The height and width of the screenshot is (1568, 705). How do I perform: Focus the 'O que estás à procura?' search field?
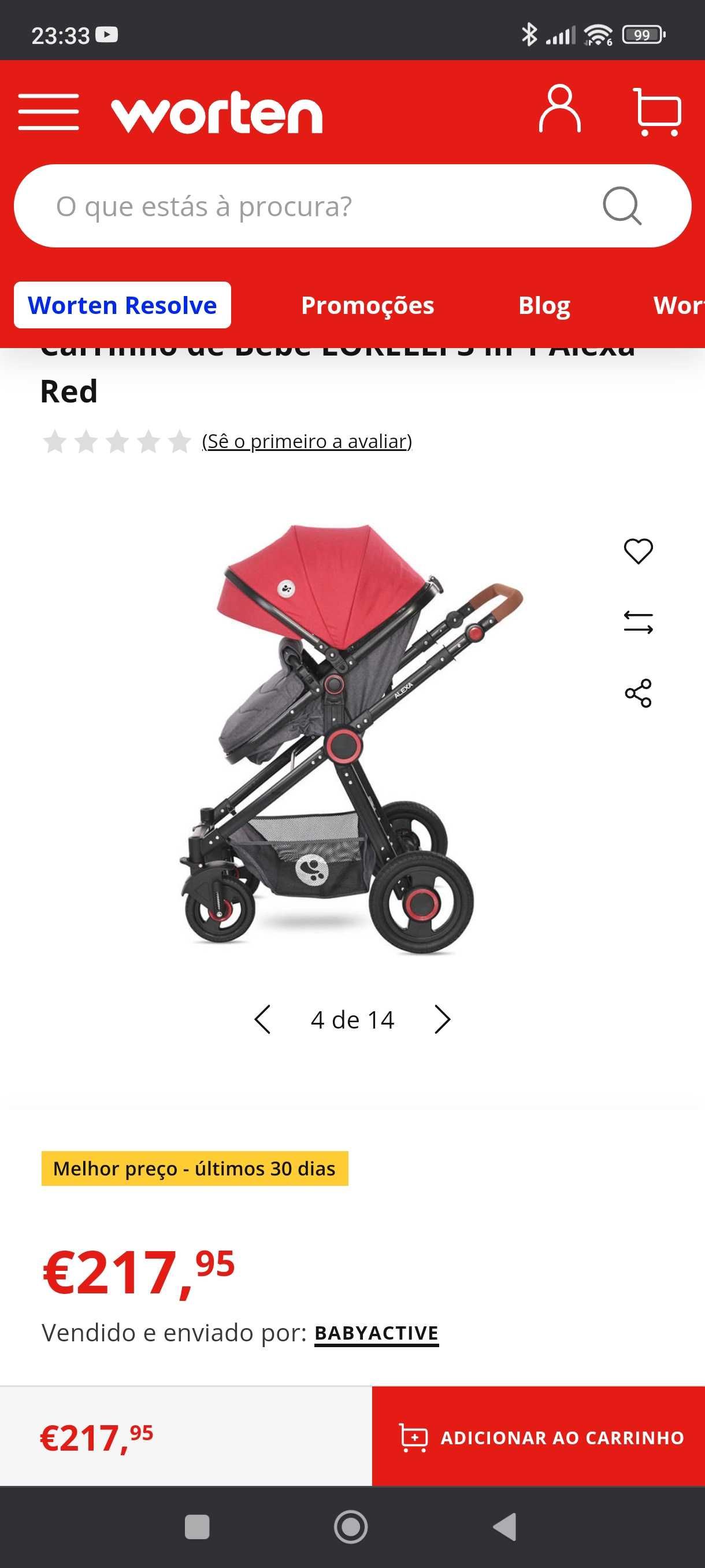(x=304, y=206)
